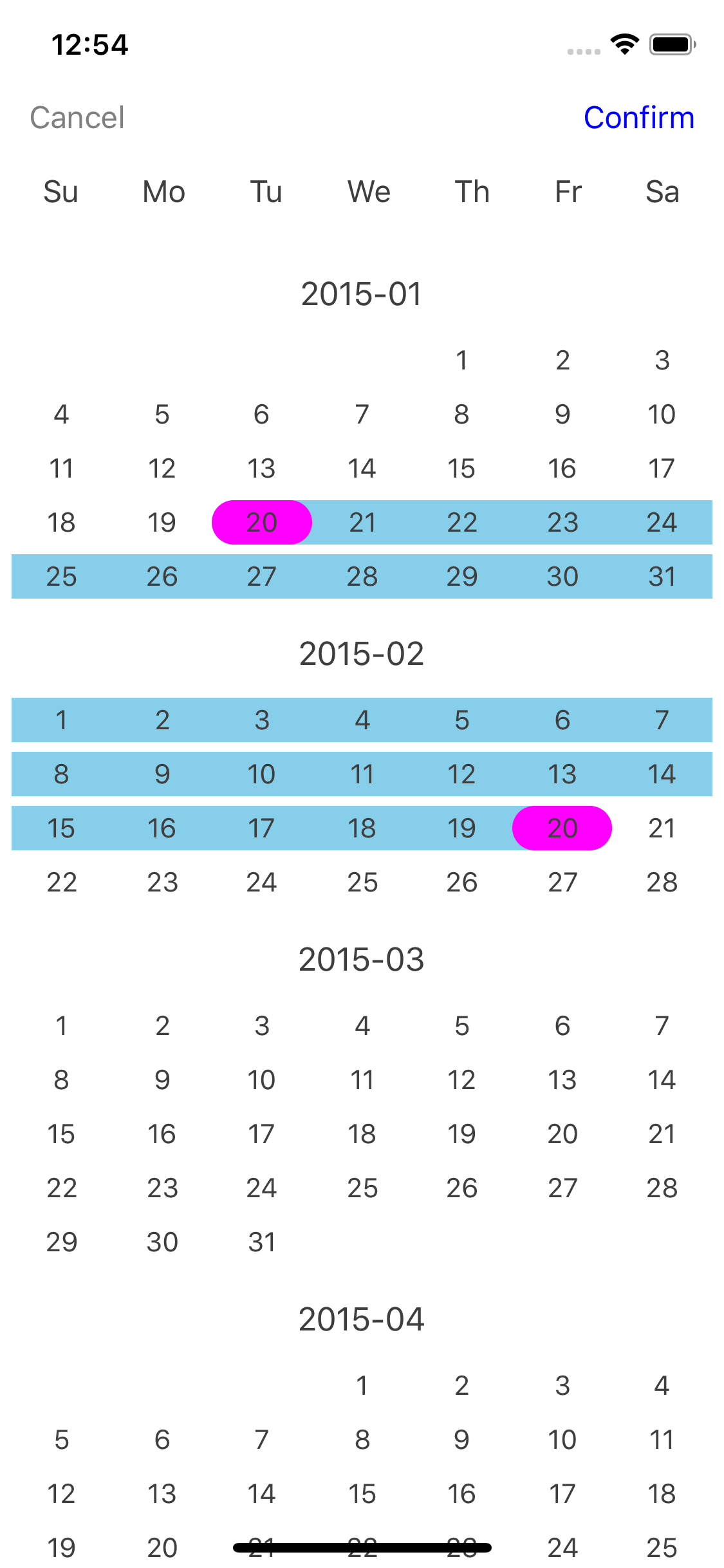Choose February 10 in 2015-02
Screen dimensions: 724x1568
coord(262,774)
